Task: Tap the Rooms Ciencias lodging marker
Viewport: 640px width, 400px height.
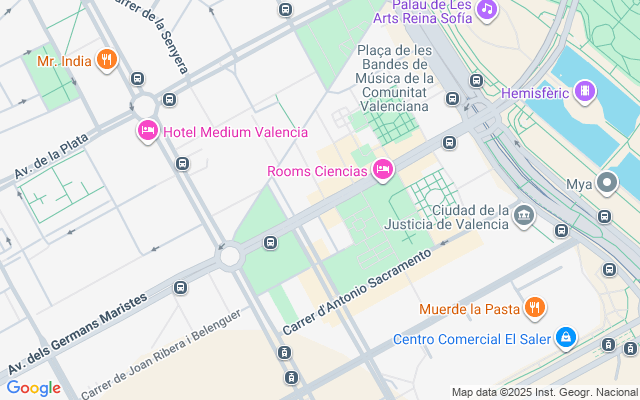Action: 382,171
